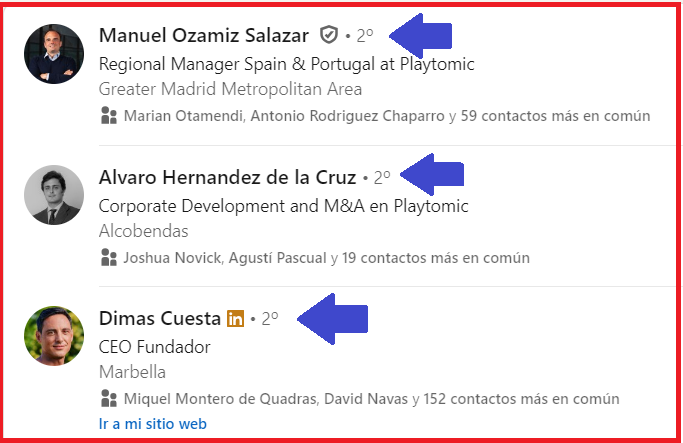View the 59 shared contacts with Manuel Ozamiz
Viewport: 683px width, 443px height.
386,116
